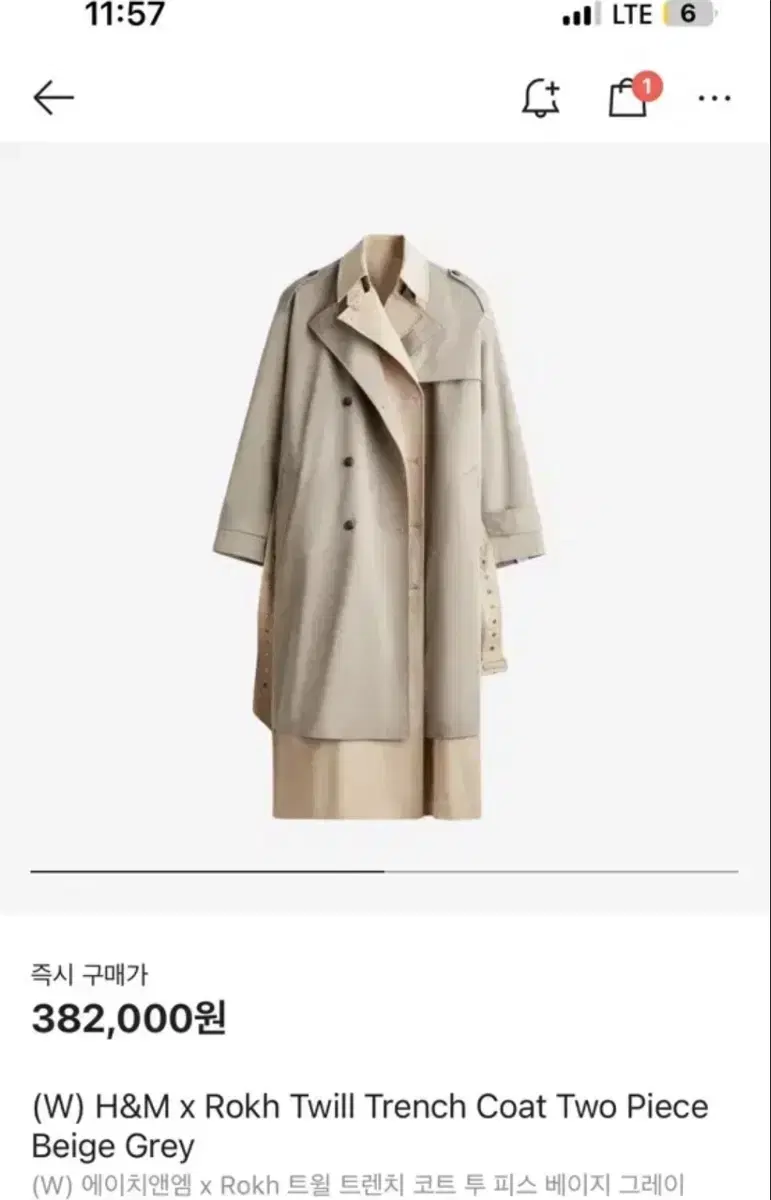Screen dimensions: 771x1200
Task: Tap the image carousel progress bar
Action: 385,869
